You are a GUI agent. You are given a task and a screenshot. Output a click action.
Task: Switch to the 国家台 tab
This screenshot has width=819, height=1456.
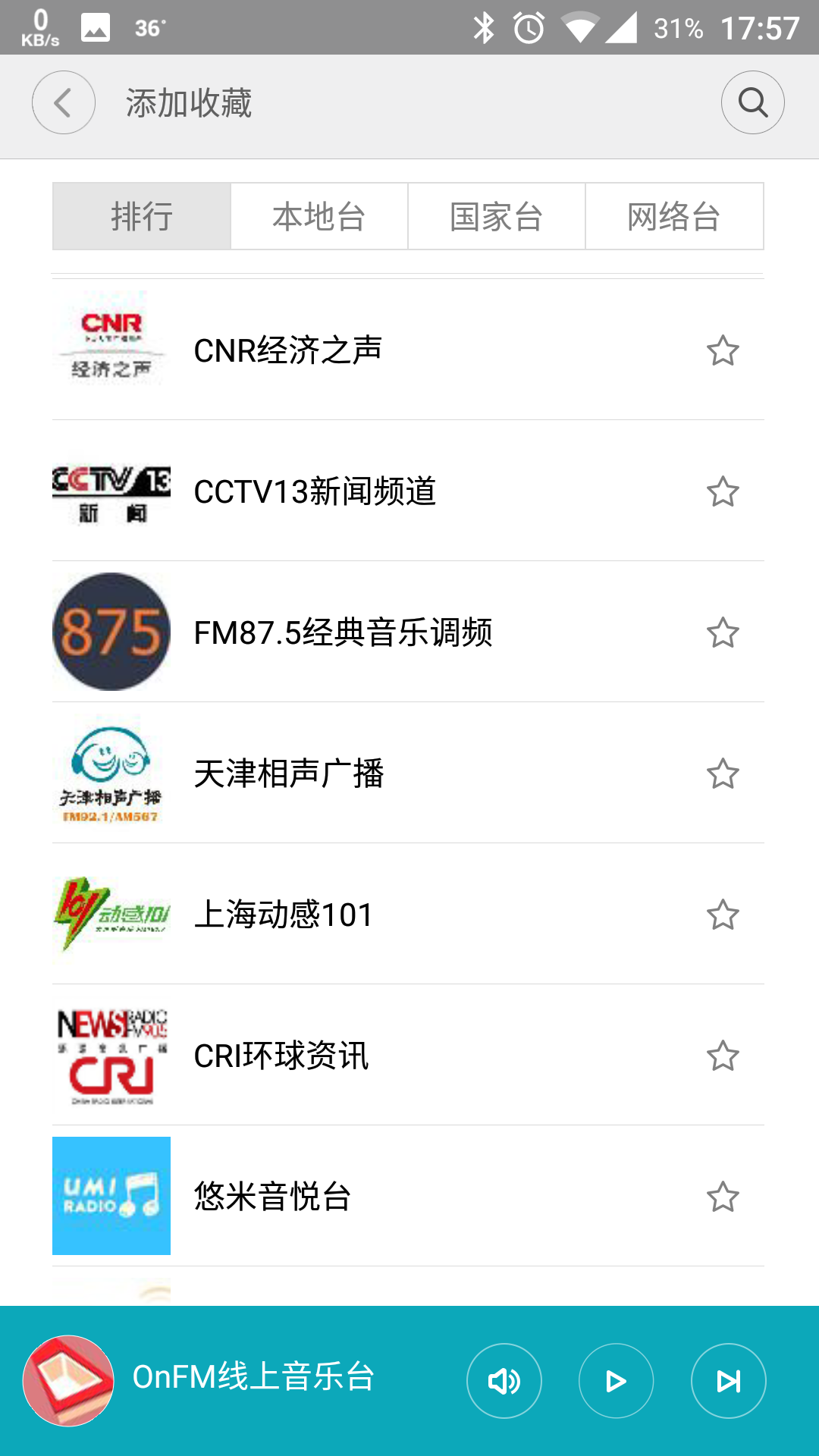(497, 216)
